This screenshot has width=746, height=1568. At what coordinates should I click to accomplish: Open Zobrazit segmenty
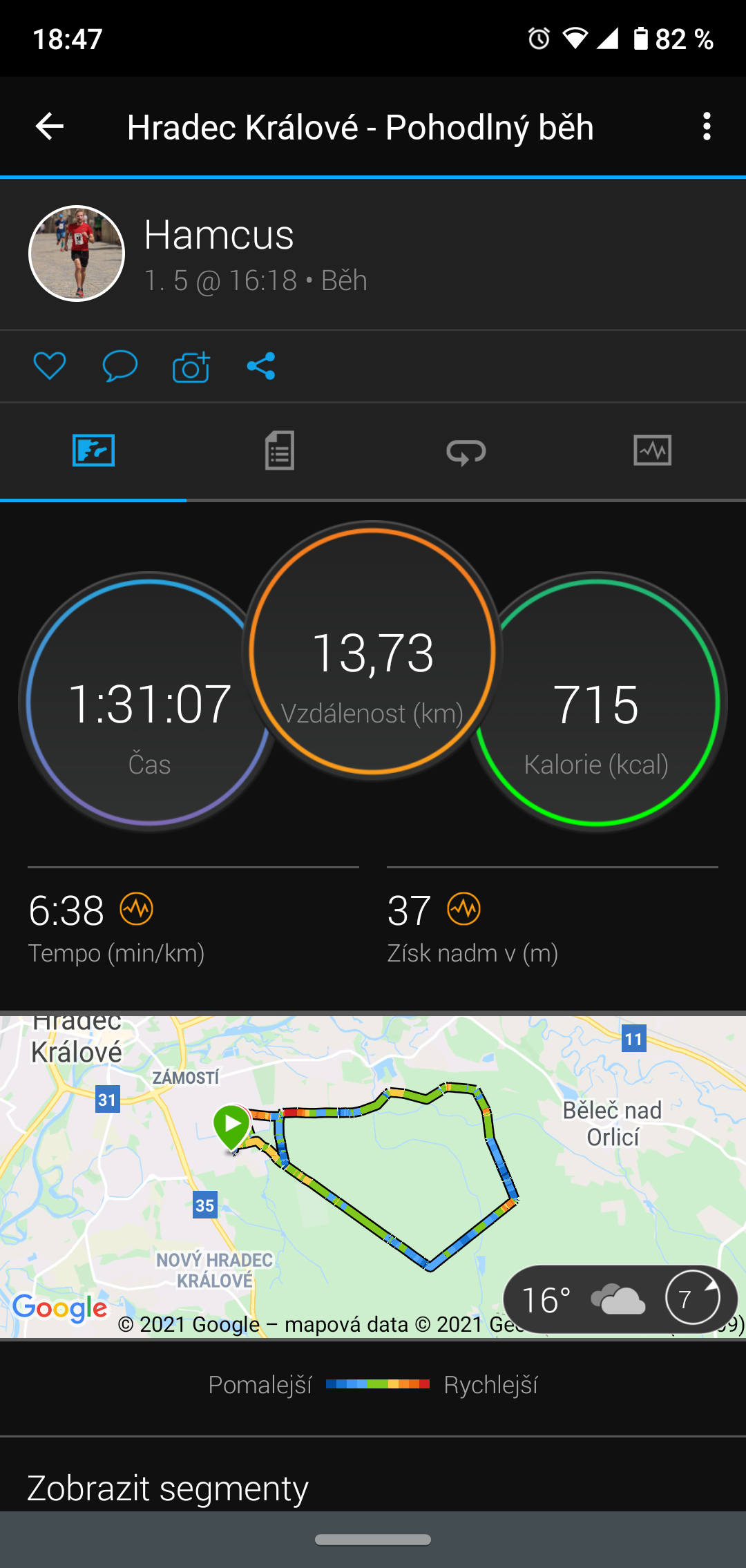167,1487
